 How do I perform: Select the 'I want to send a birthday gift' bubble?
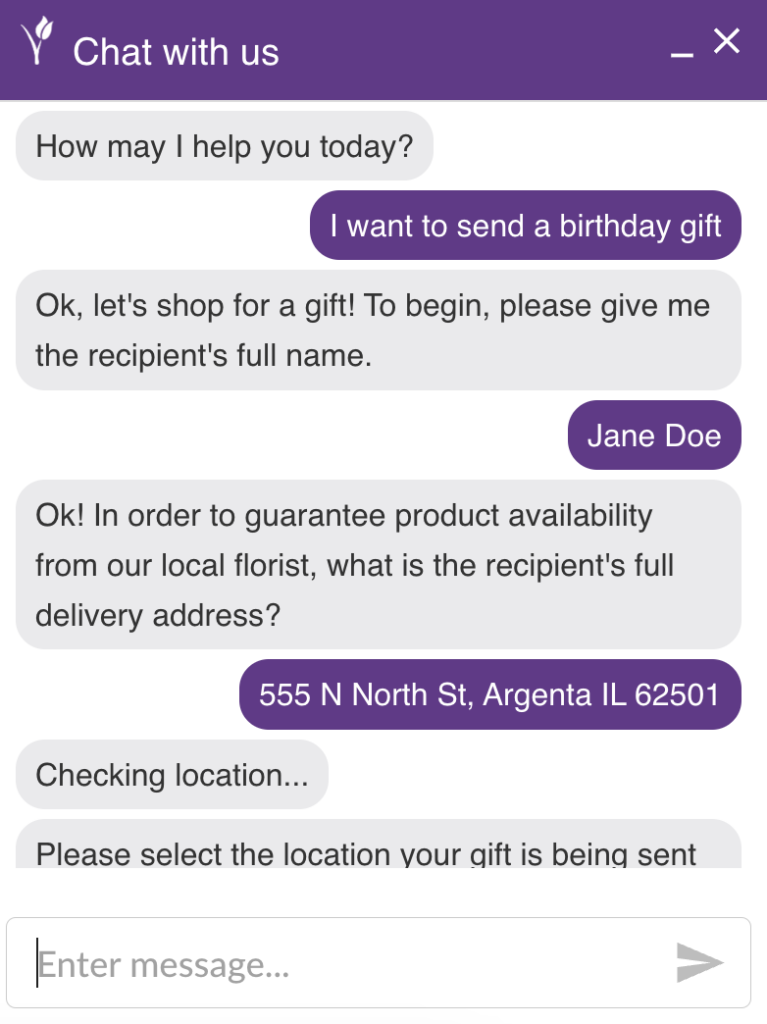click(x=525, y=226)
